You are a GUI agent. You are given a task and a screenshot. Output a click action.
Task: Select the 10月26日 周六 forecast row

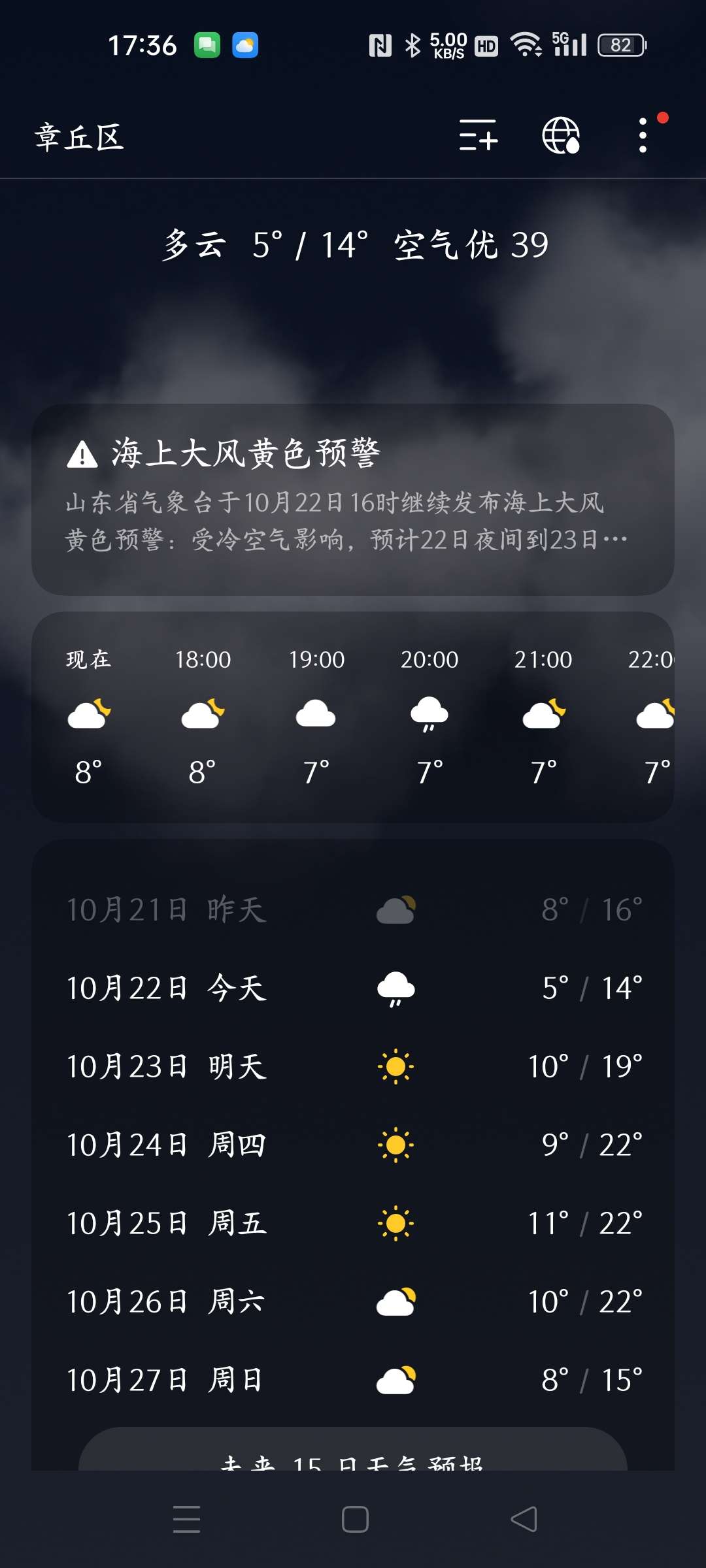[353, 1301]
